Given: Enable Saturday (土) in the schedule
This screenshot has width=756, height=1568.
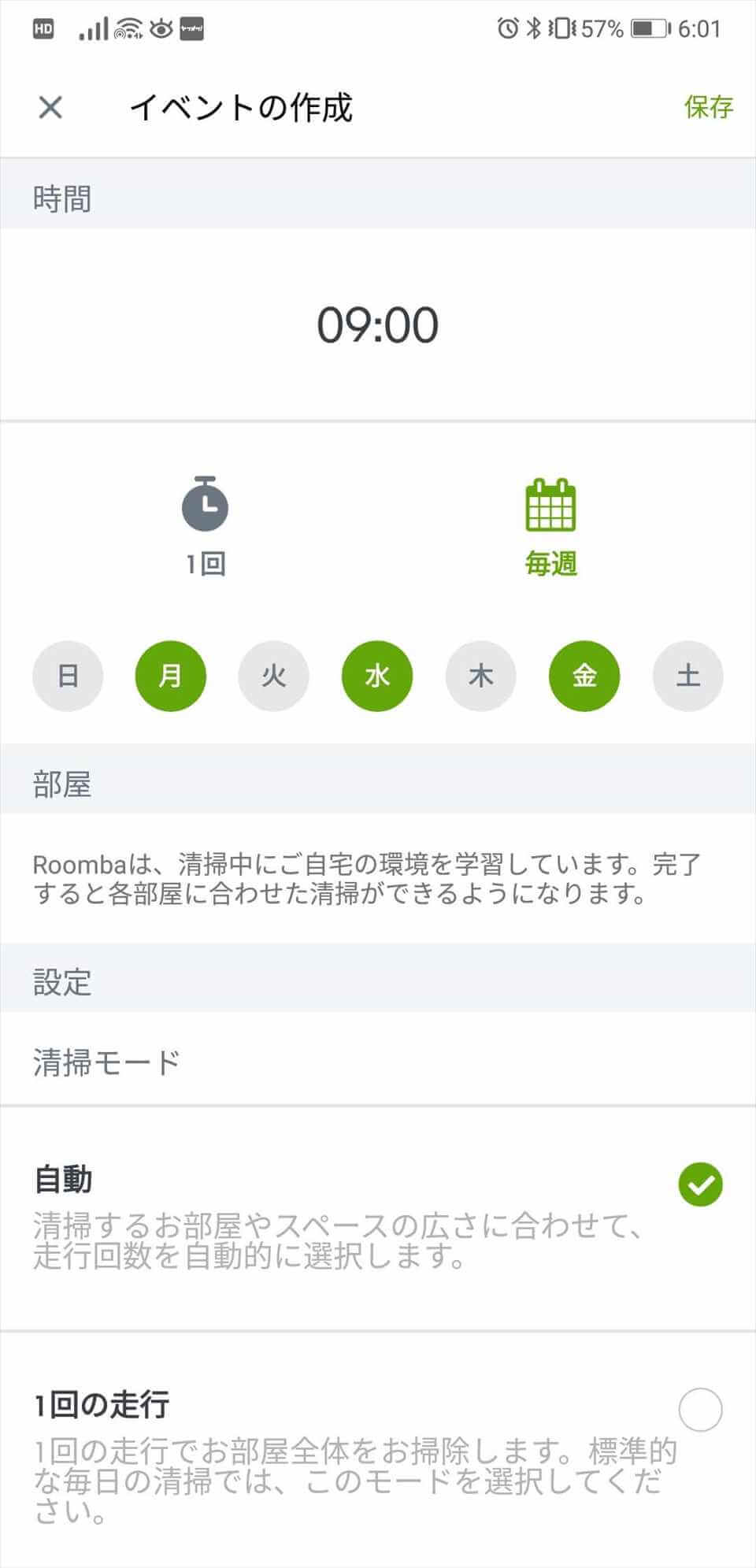Looking at the screenshot, I should [688, 676].
